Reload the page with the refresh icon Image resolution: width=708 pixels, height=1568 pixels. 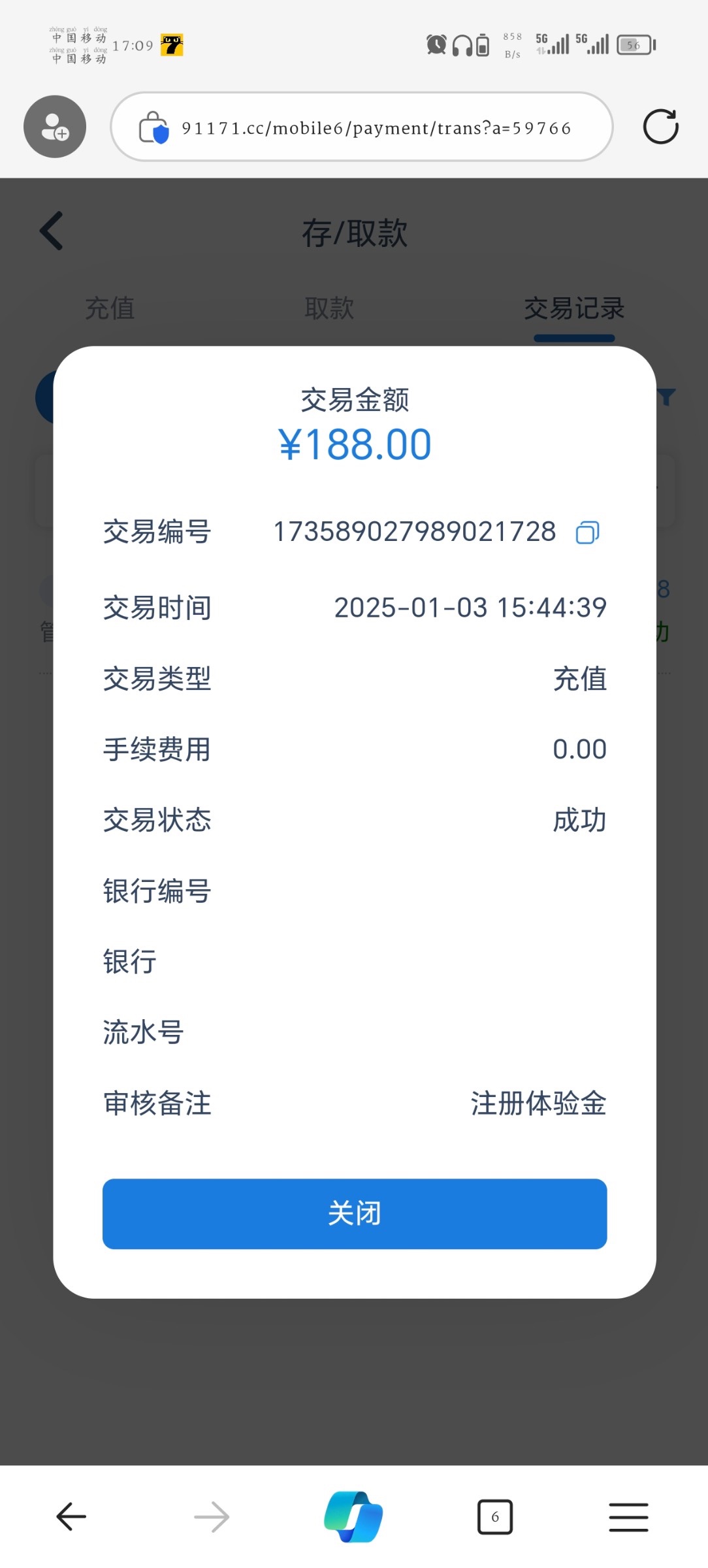(660, 126)
